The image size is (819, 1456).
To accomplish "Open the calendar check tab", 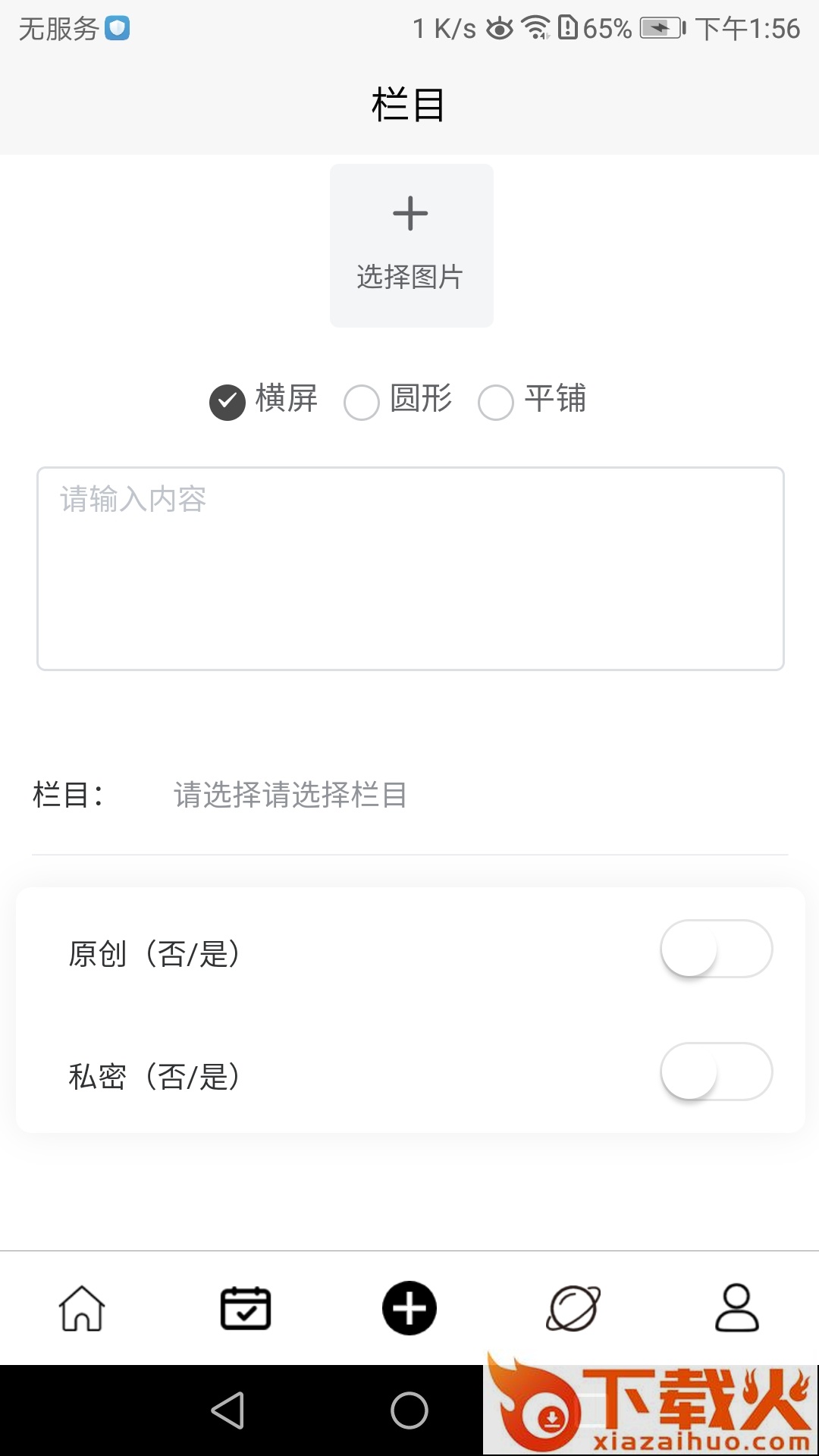I will [x=246, y=1308].
